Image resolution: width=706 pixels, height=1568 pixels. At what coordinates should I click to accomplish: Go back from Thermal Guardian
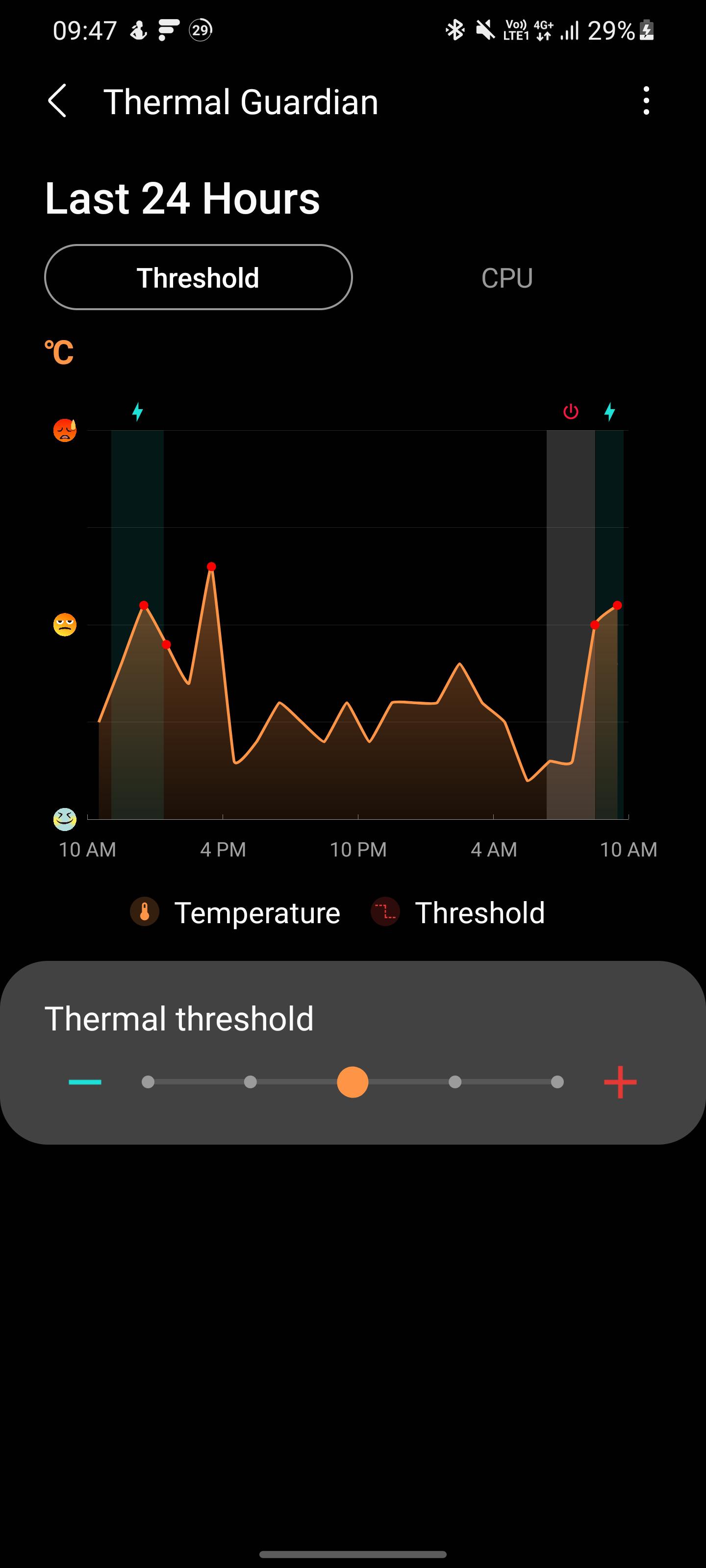(x=57, y=101)
